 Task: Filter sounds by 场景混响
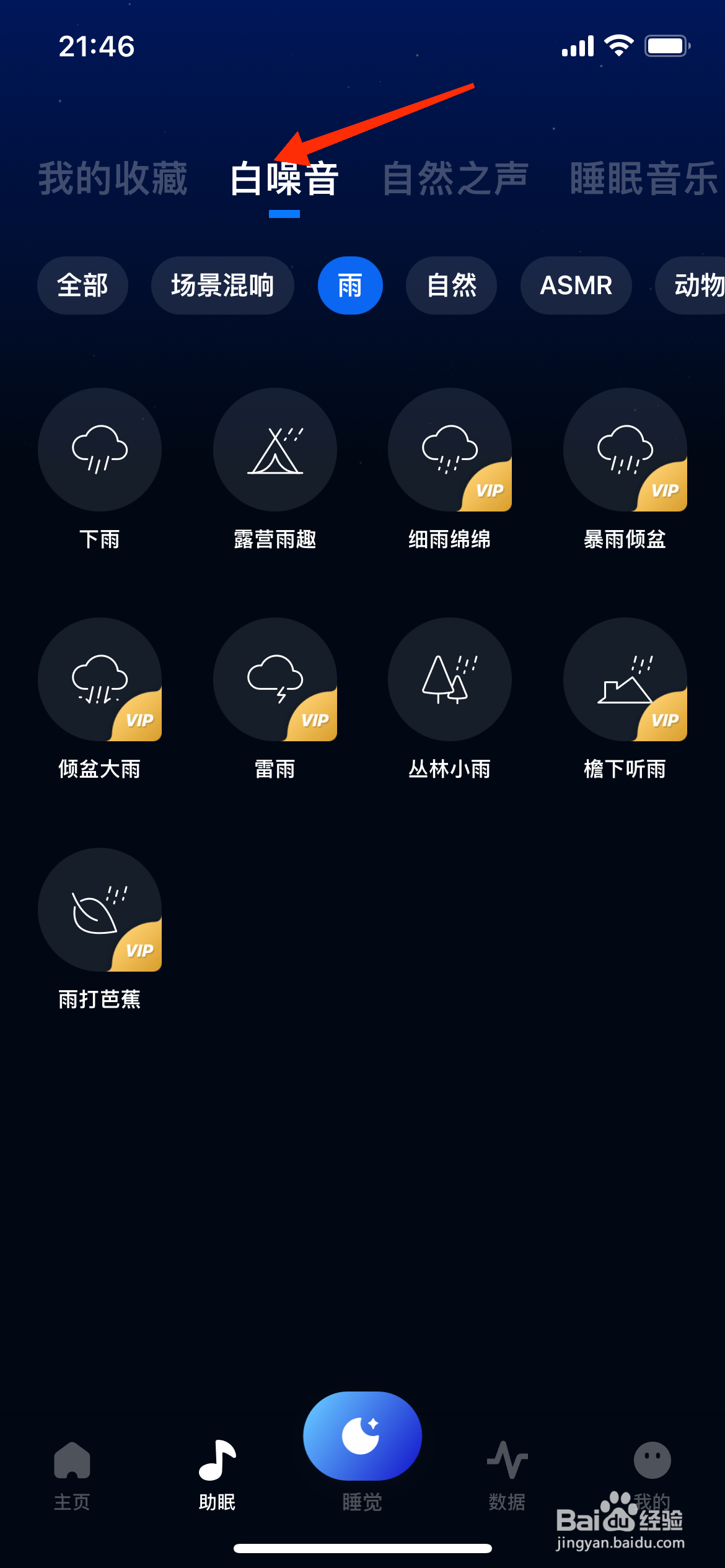click(222, 285)
